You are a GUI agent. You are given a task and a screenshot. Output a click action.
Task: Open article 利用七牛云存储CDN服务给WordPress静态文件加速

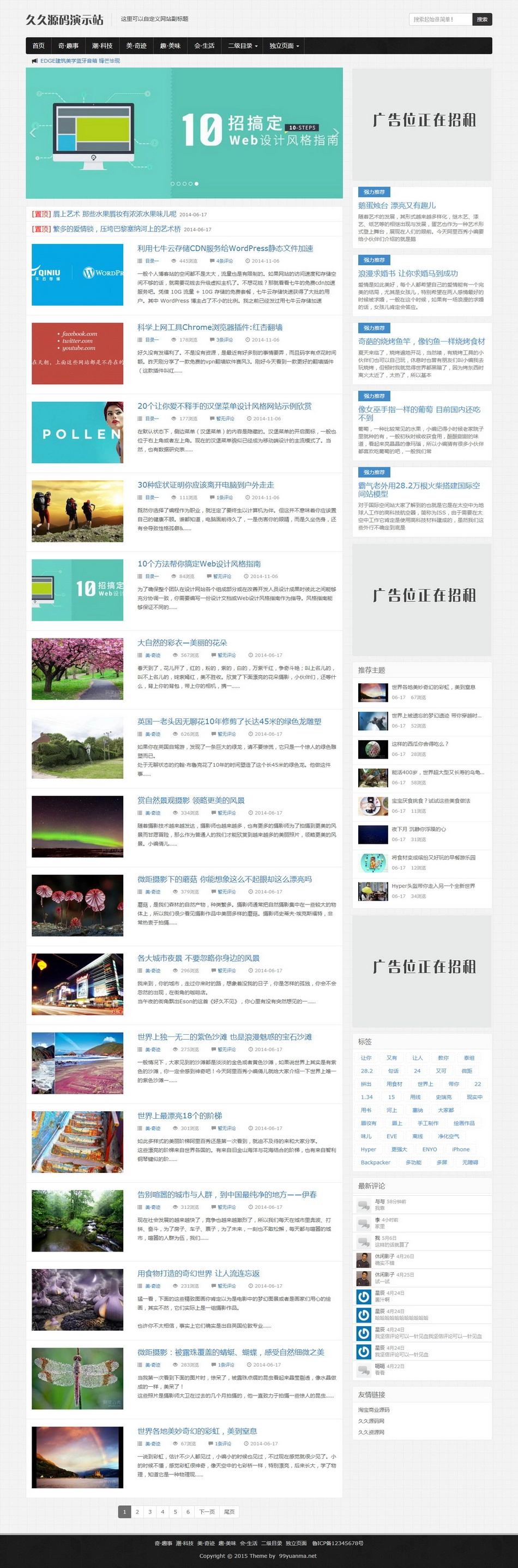click(x=225, y=248)
